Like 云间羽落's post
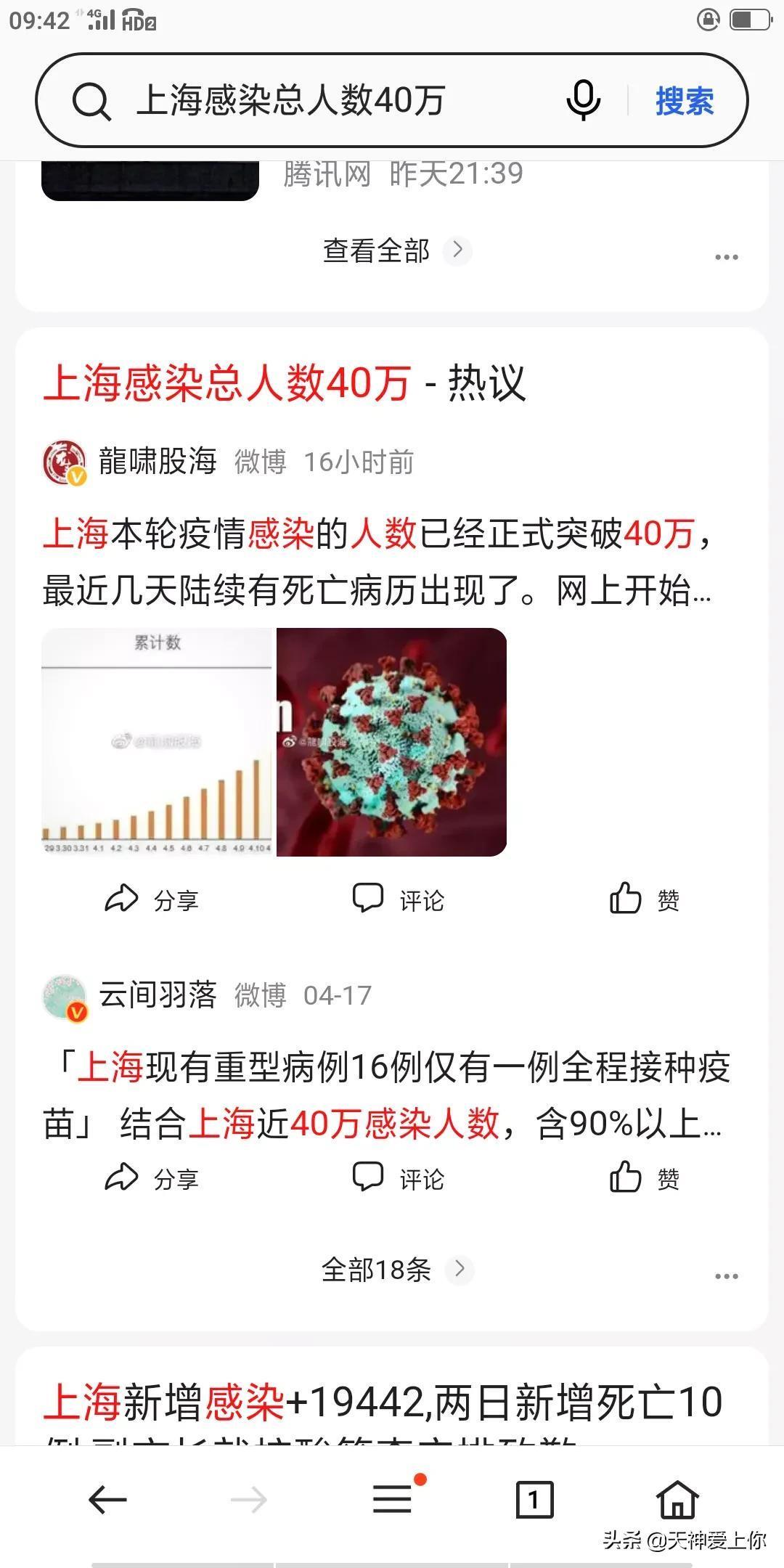Screen dimensions: 784x1568 pyautogui.click(x=644, y=1178)
